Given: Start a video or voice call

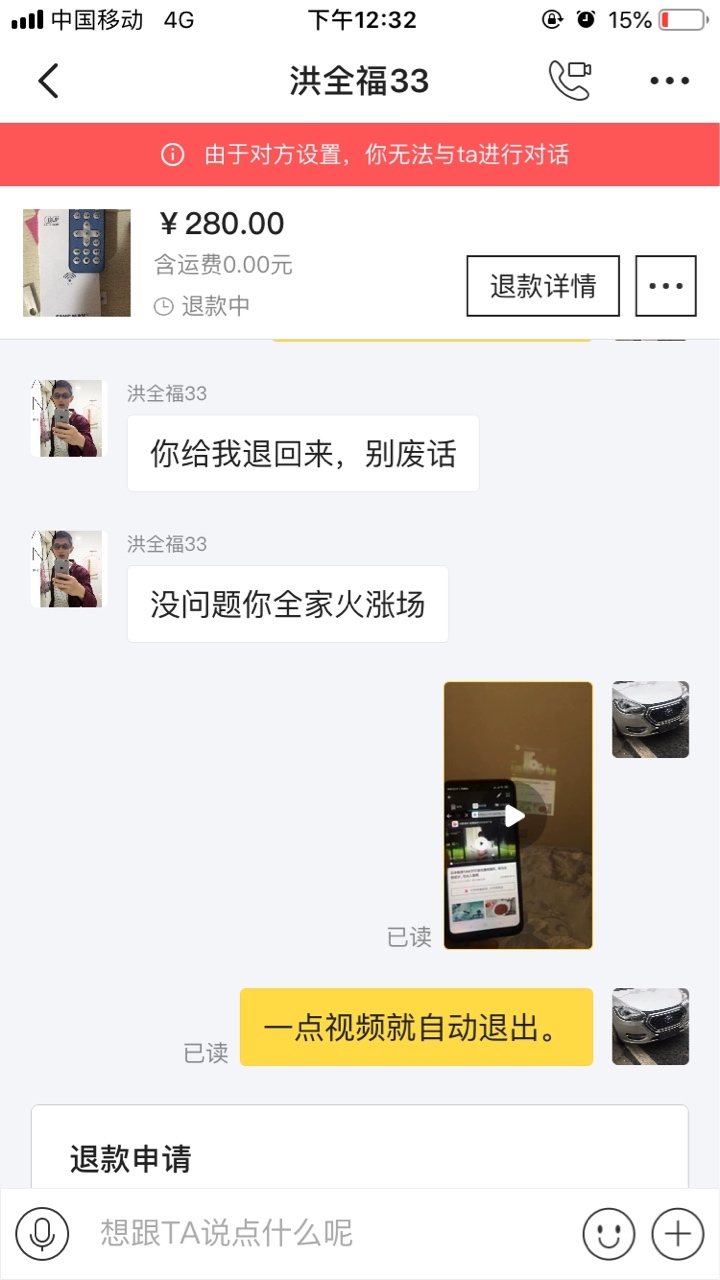Looking at the screenshot, I should point(570,81).
